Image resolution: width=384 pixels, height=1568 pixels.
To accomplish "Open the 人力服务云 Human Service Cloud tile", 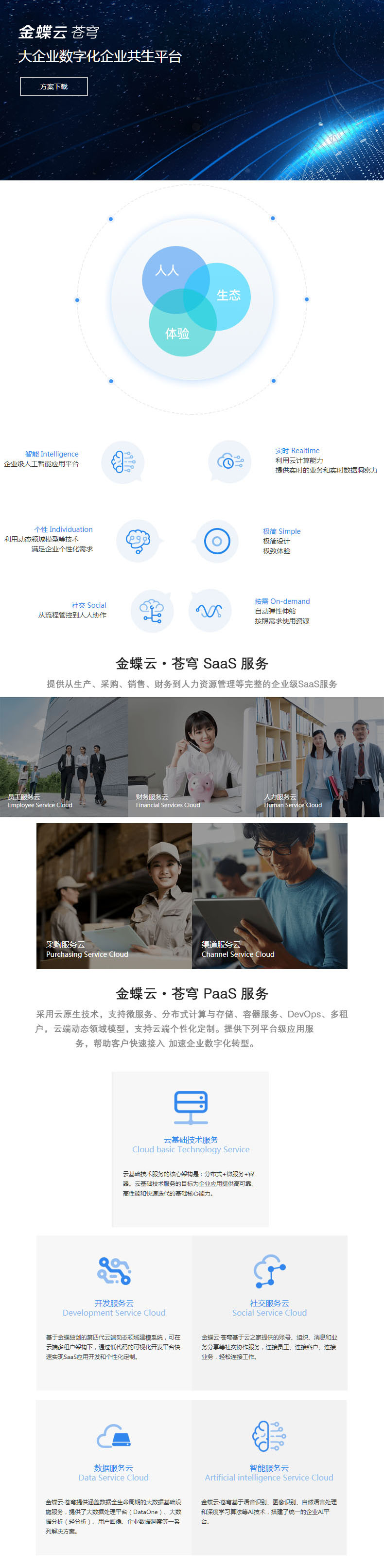I will coord(319,757).
